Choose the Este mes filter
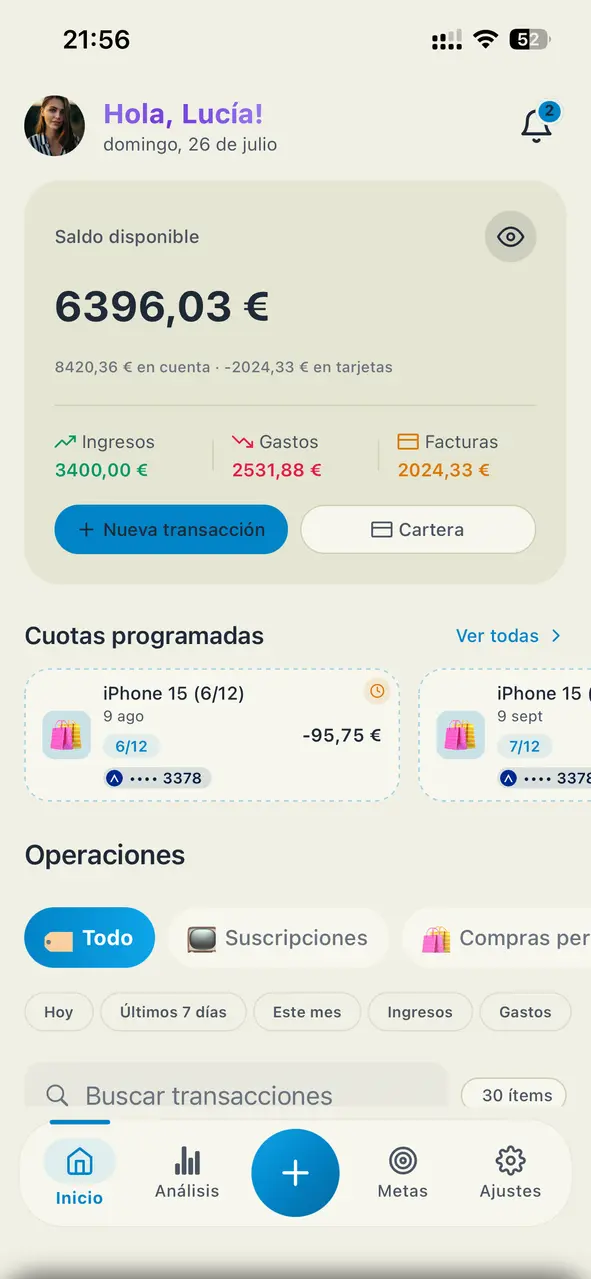 click(307, 1012)
